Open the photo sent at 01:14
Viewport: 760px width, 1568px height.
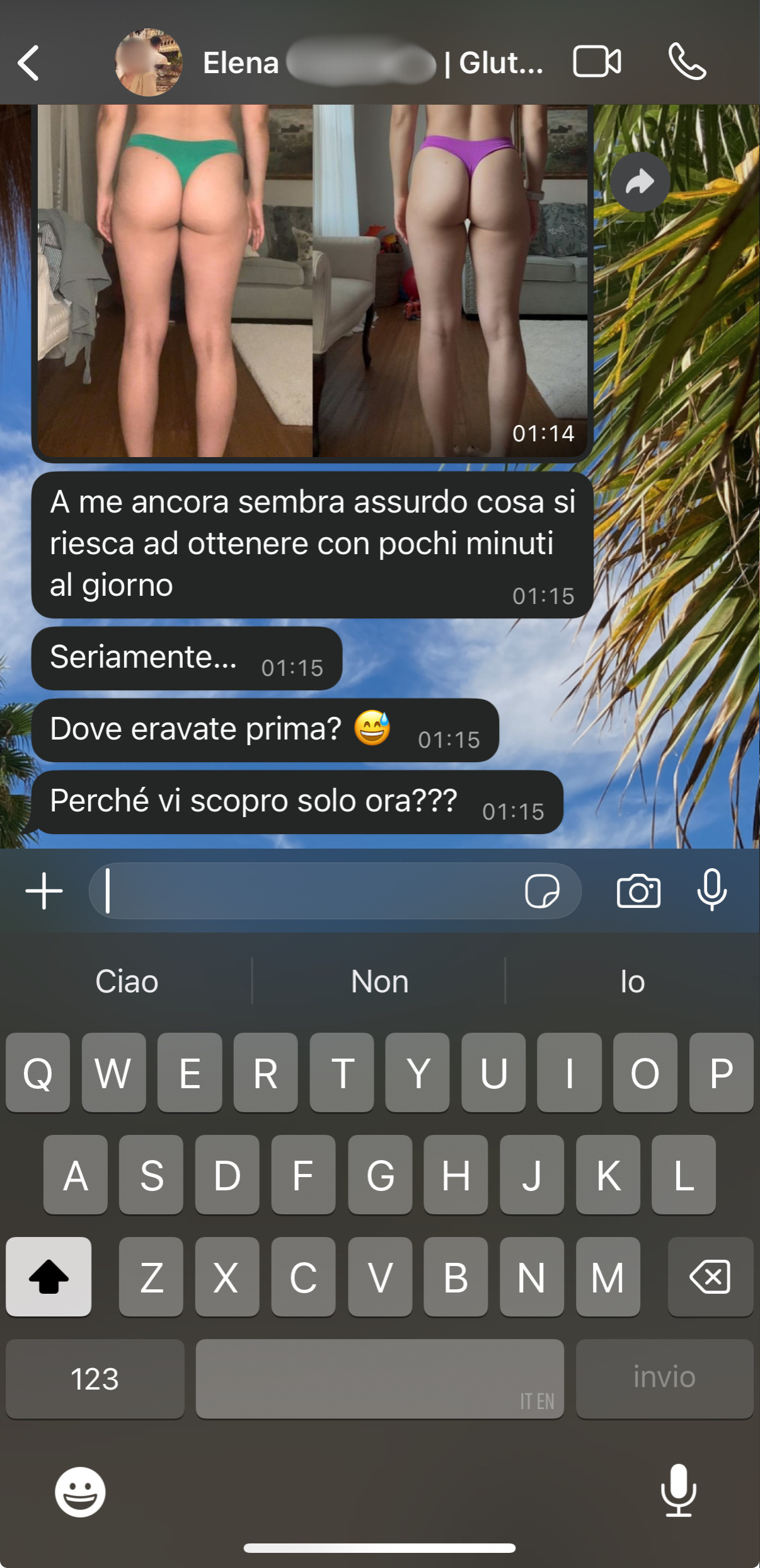point(312,281)
